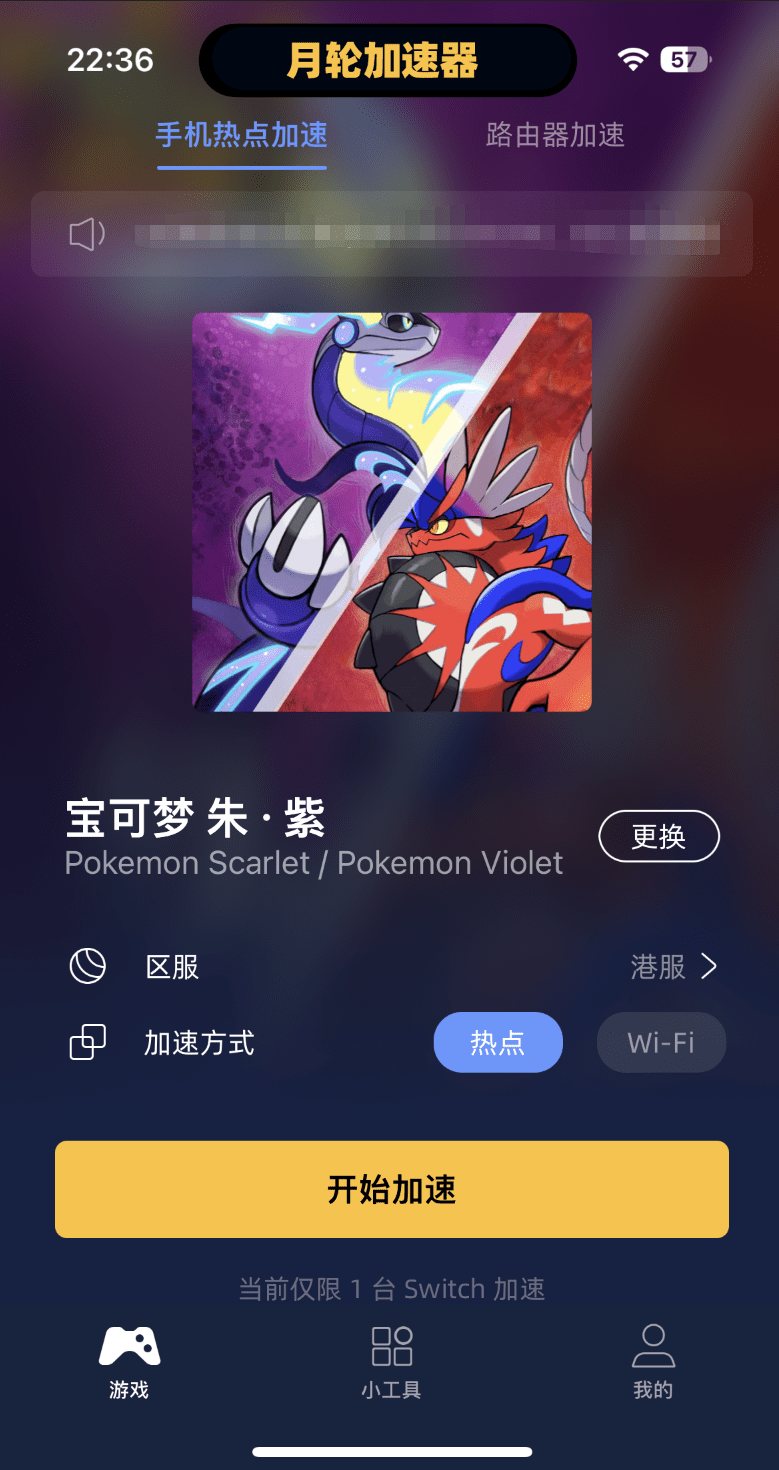Viewport: 779px width, 1470px height.
Task: Start acceleration with 开始加速
Action: (x=391, y=1189)
